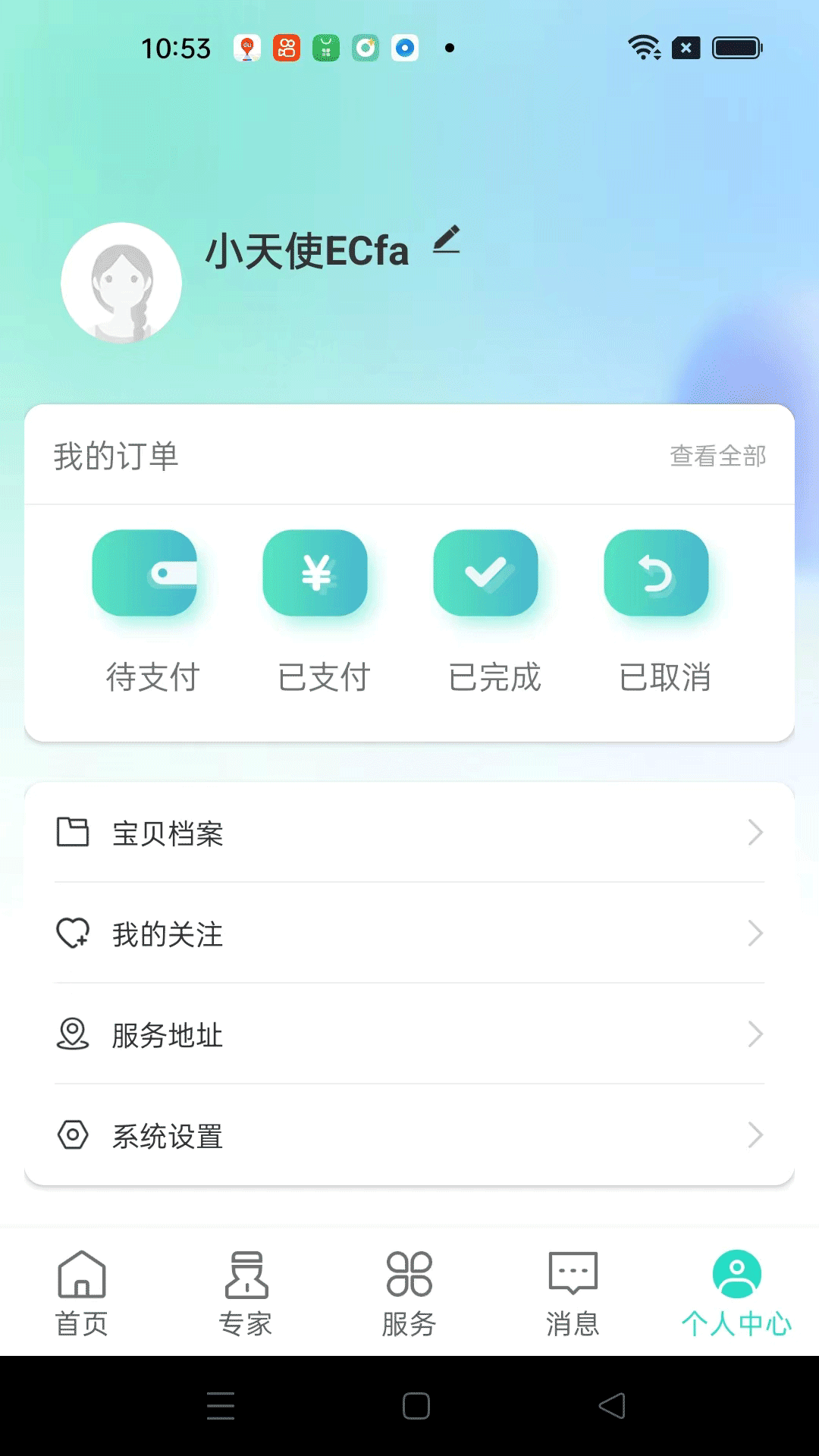Image resolution: width=819 pixels, height=1456 pixels.
Task: Switch to the 首页 home tab
Action: coord(81,1289)
